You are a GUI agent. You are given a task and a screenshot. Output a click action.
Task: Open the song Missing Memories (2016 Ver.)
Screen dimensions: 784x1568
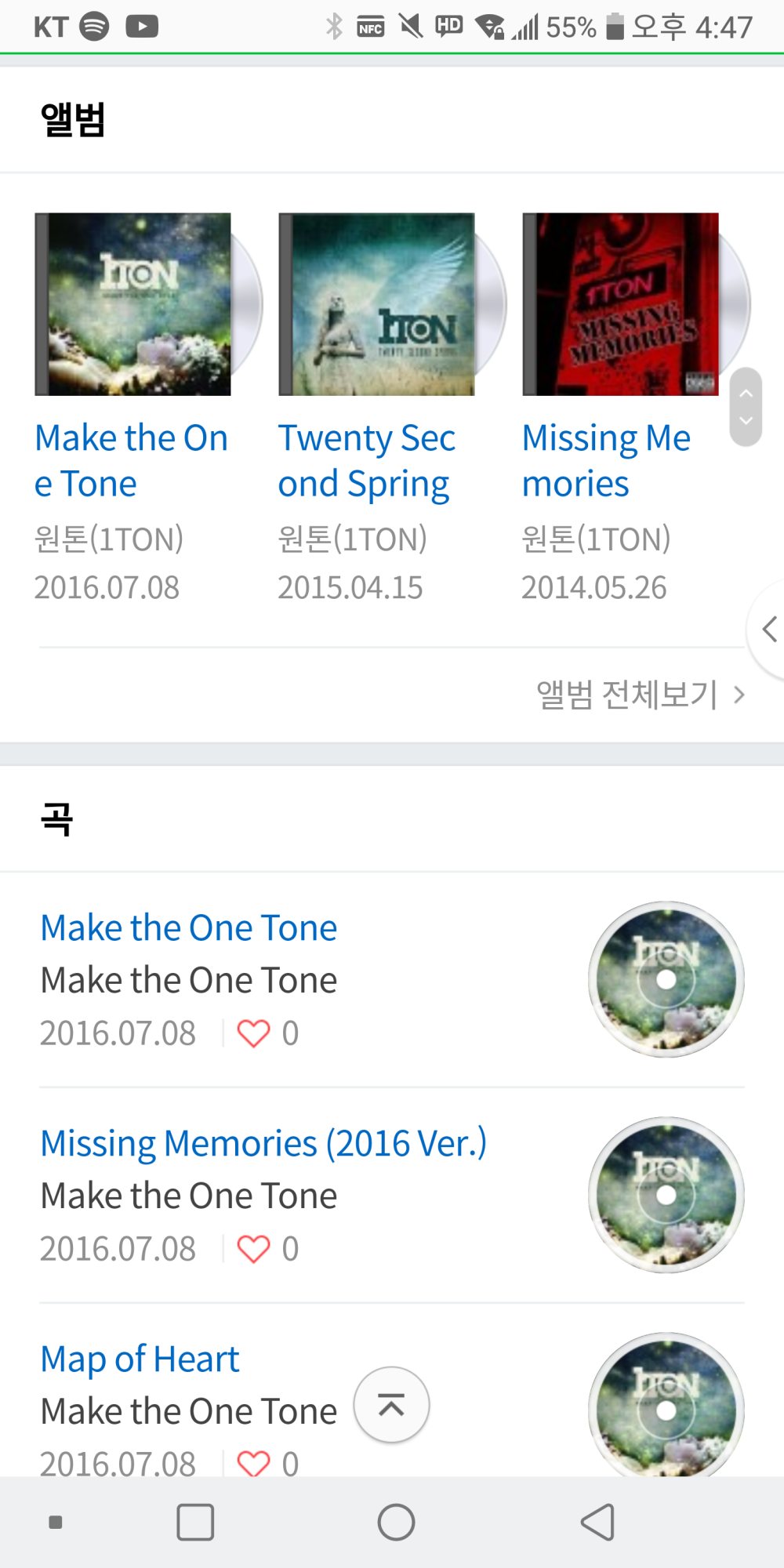coord(263,1143)
